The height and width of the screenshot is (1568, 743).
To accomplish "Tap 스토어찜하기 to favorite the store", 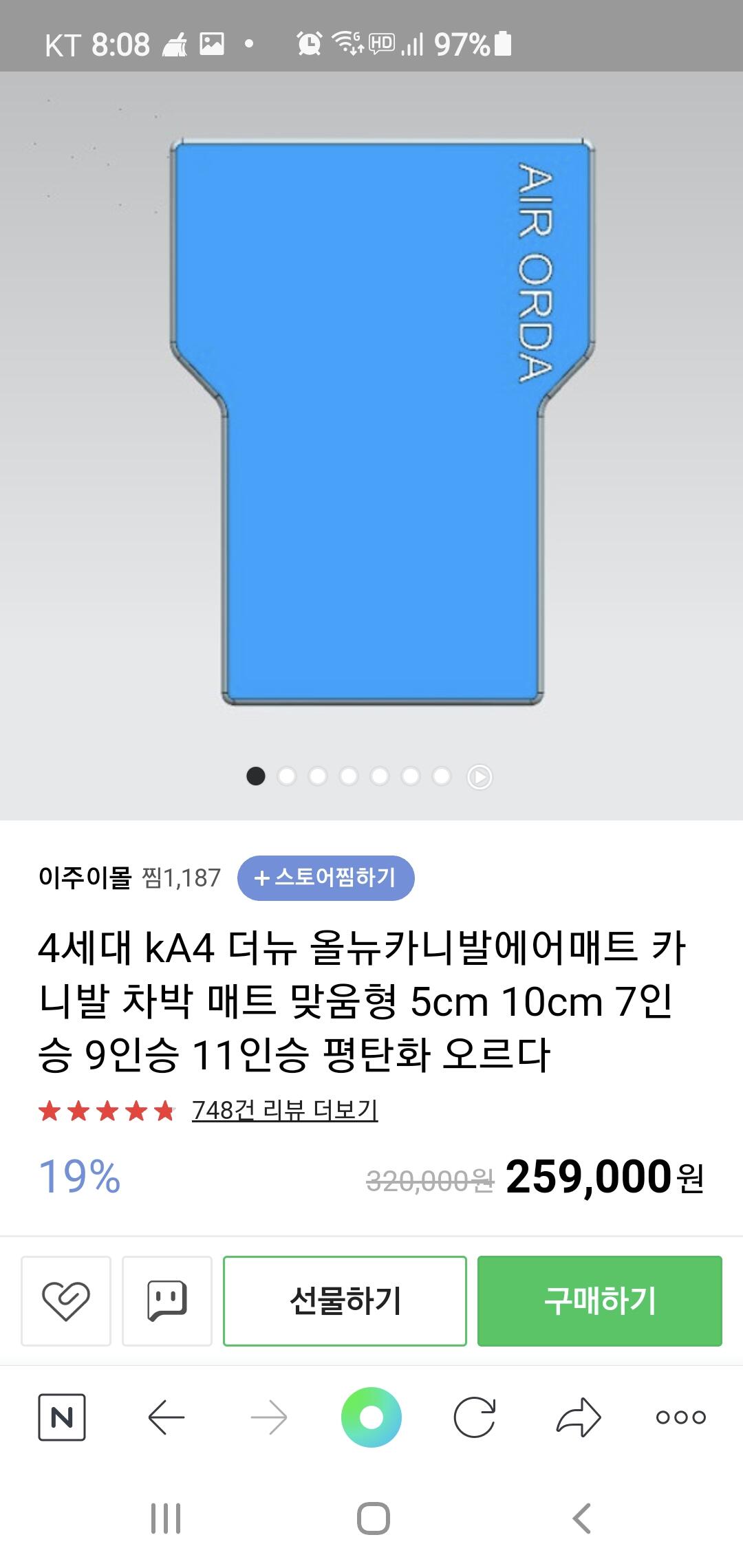I will (x=325, y=878).
